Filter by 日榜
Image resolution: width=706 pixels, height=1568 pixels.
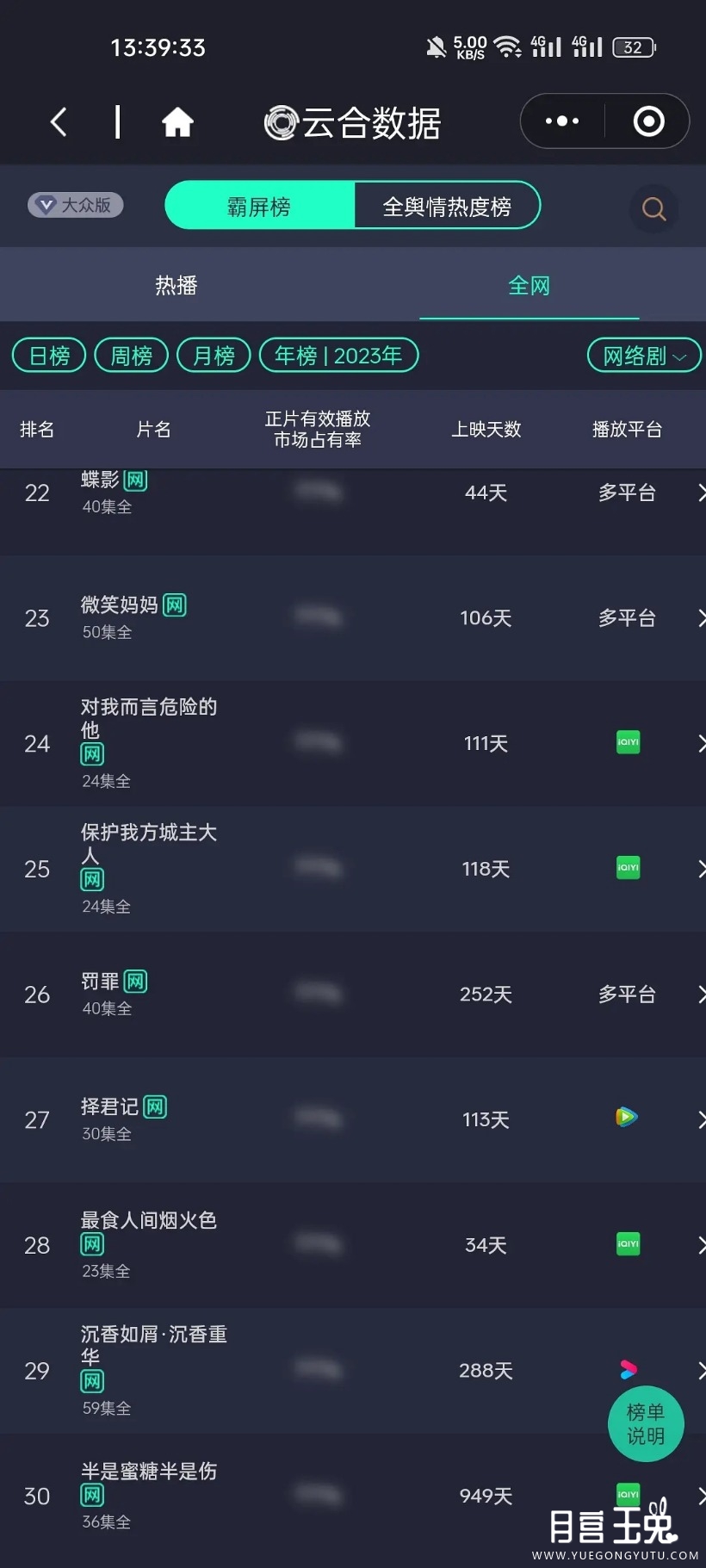tap(49, 355)
